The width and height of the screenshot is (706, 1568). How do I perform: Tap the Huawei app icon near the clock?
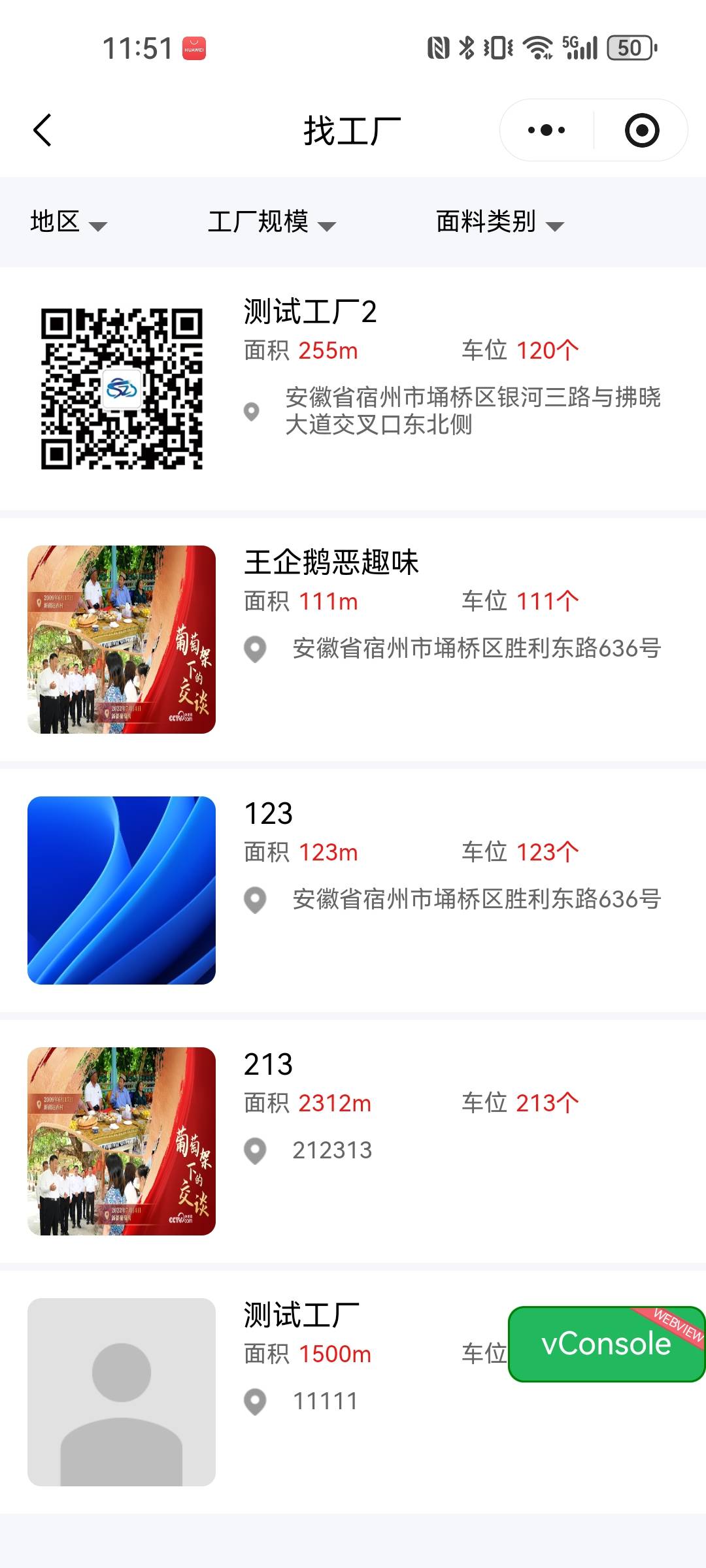tap(193, 47)
